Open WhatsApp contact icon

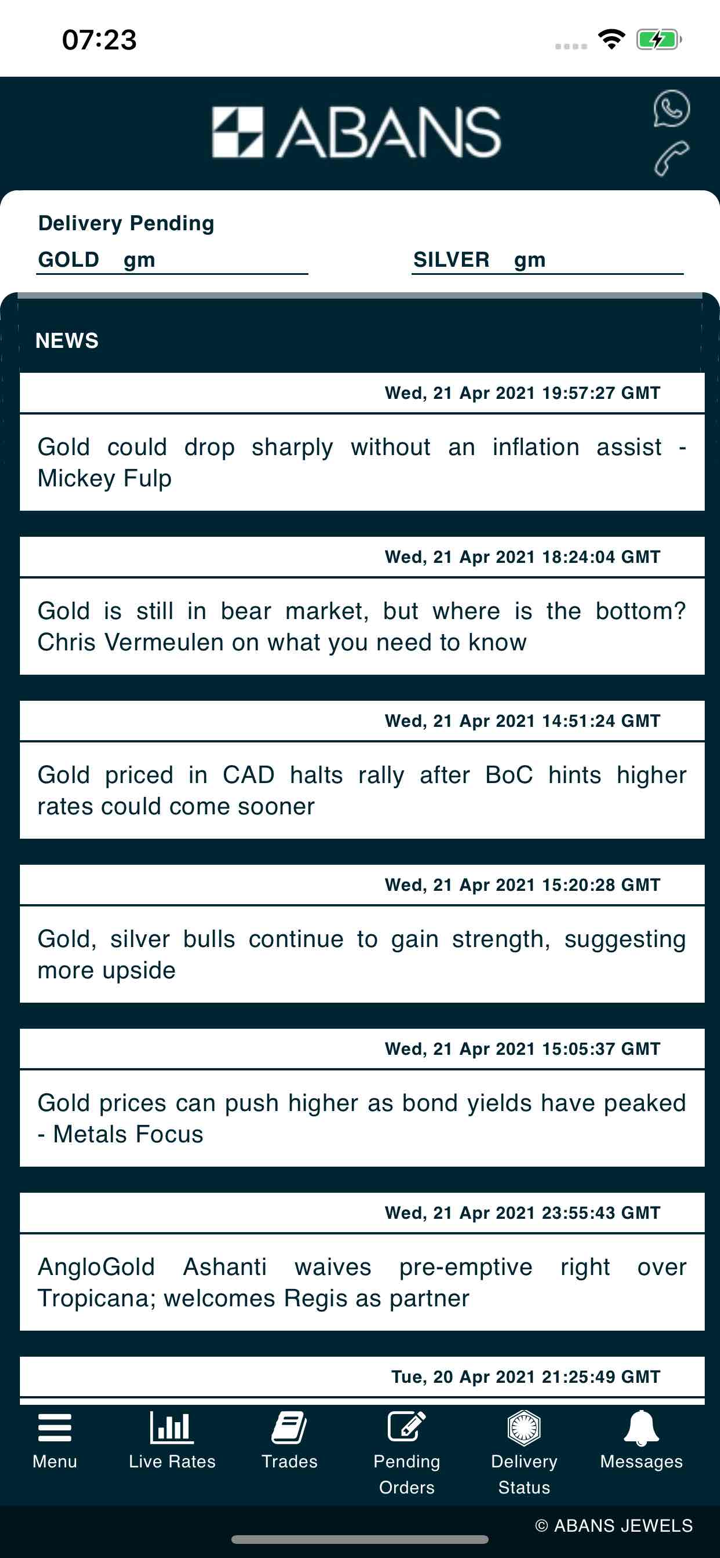click(x=671, y=108)
